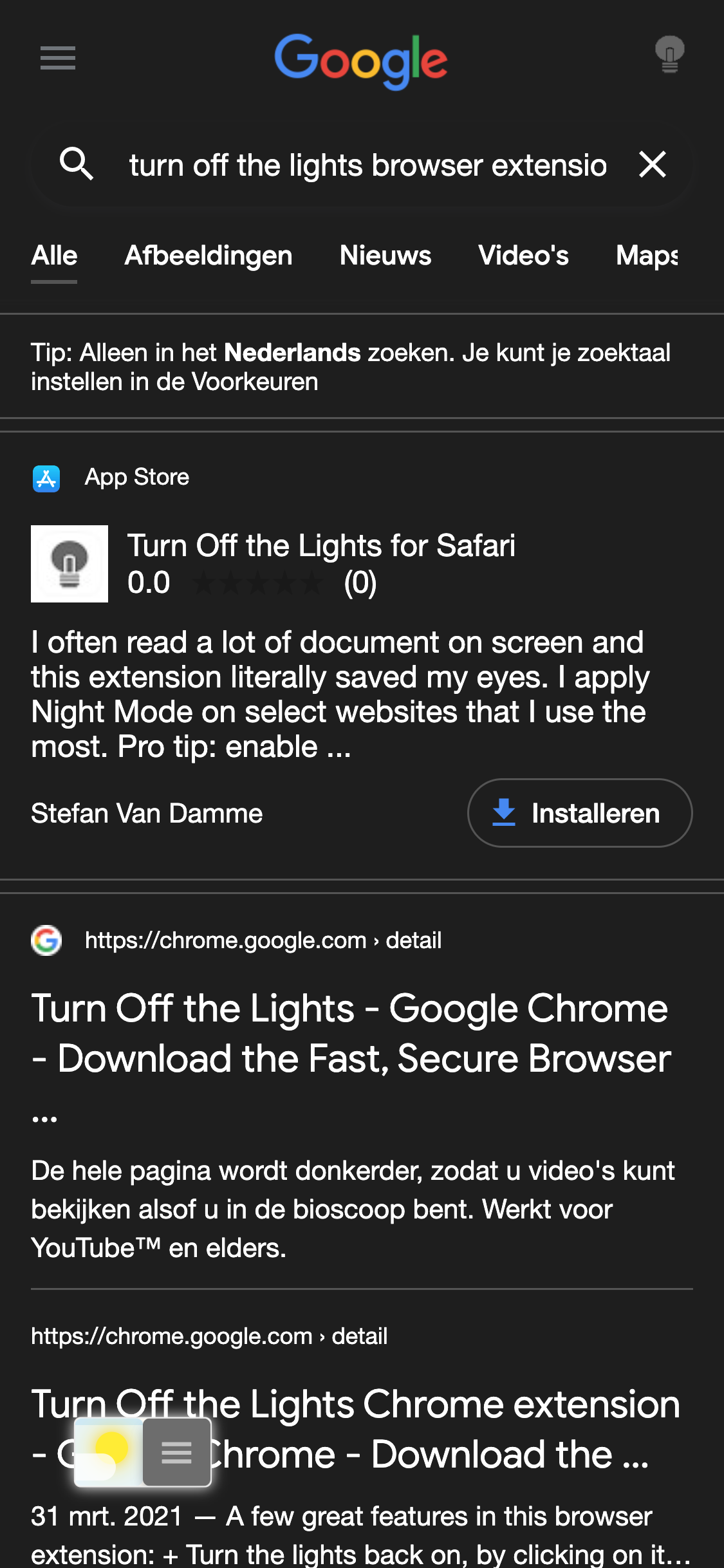Switch to the Afbeeldingen tab

(x=209, y=256)
